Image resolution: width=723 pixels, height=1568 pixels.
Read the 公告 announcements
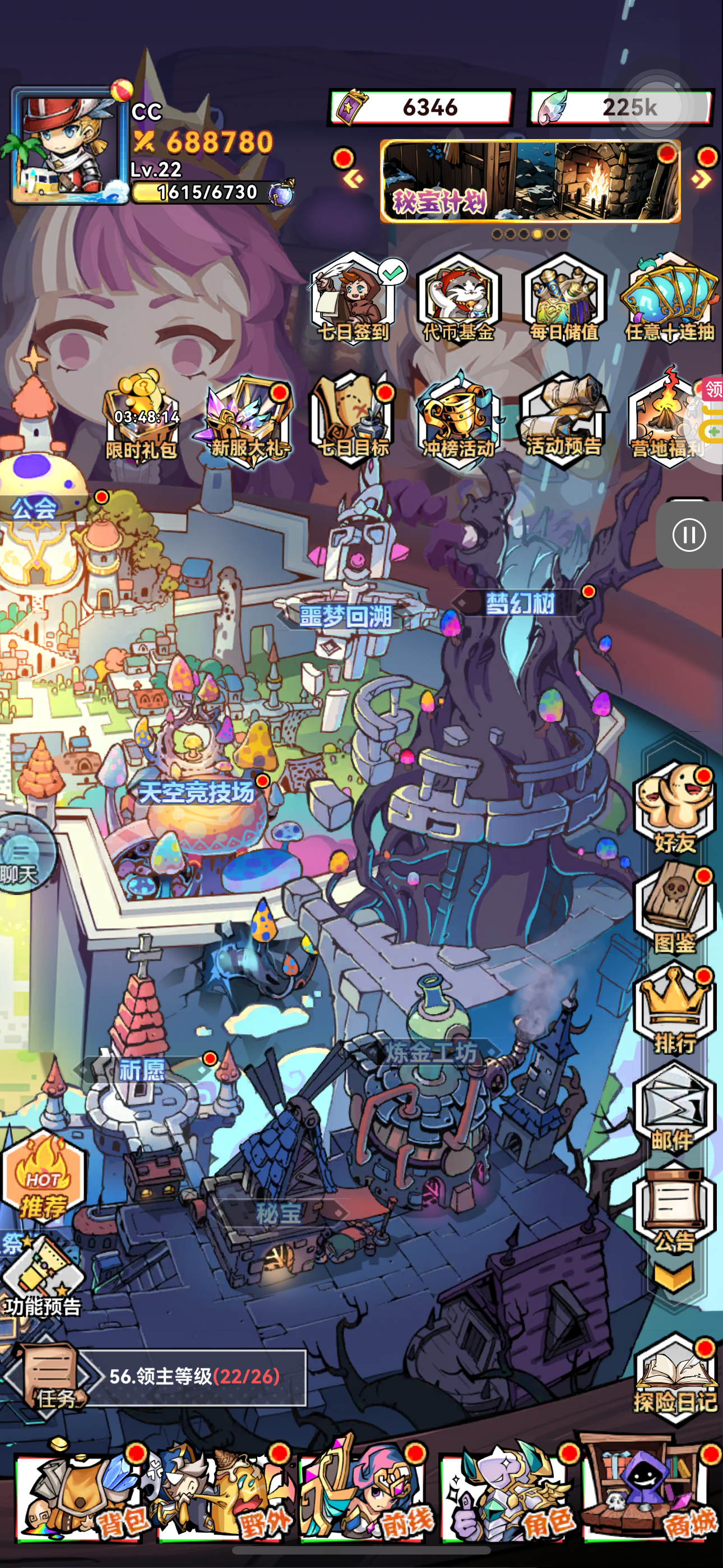674,1209
